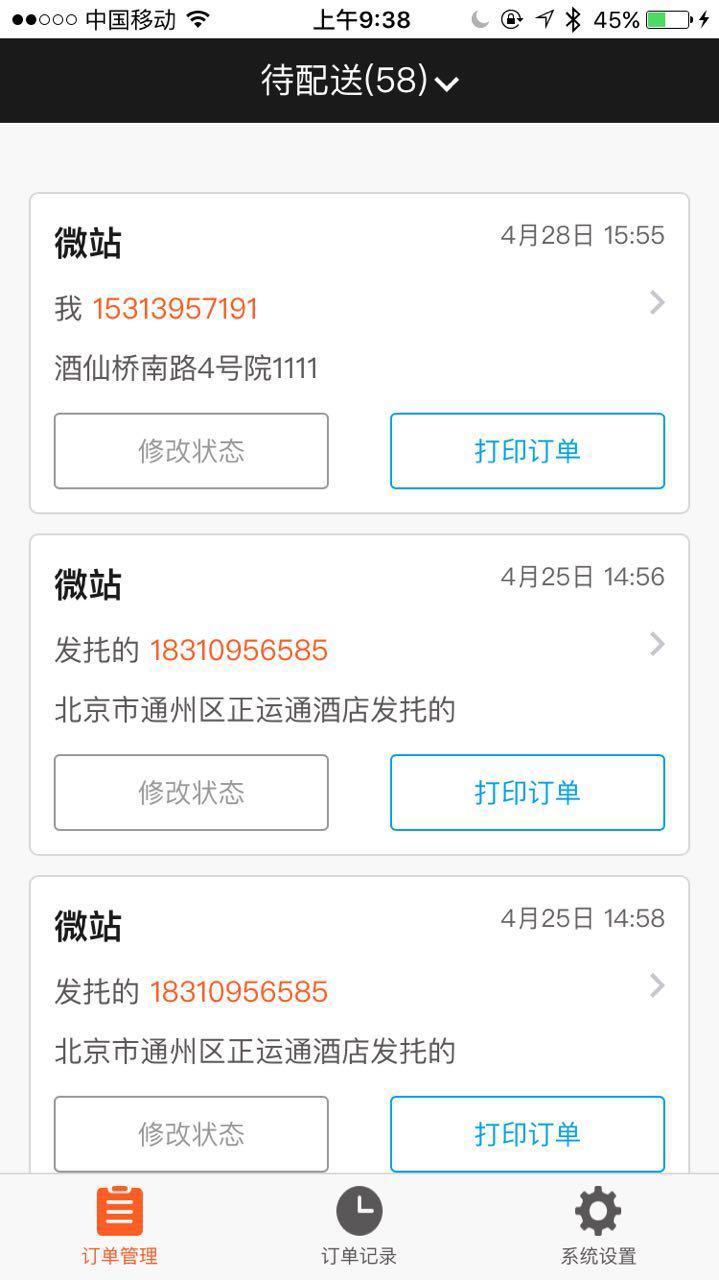719x1280 pixels.
Task: Tap 修改状态 on the 4月25日 14:56 order
Action: pyautogui.click(x=191, y=792)
